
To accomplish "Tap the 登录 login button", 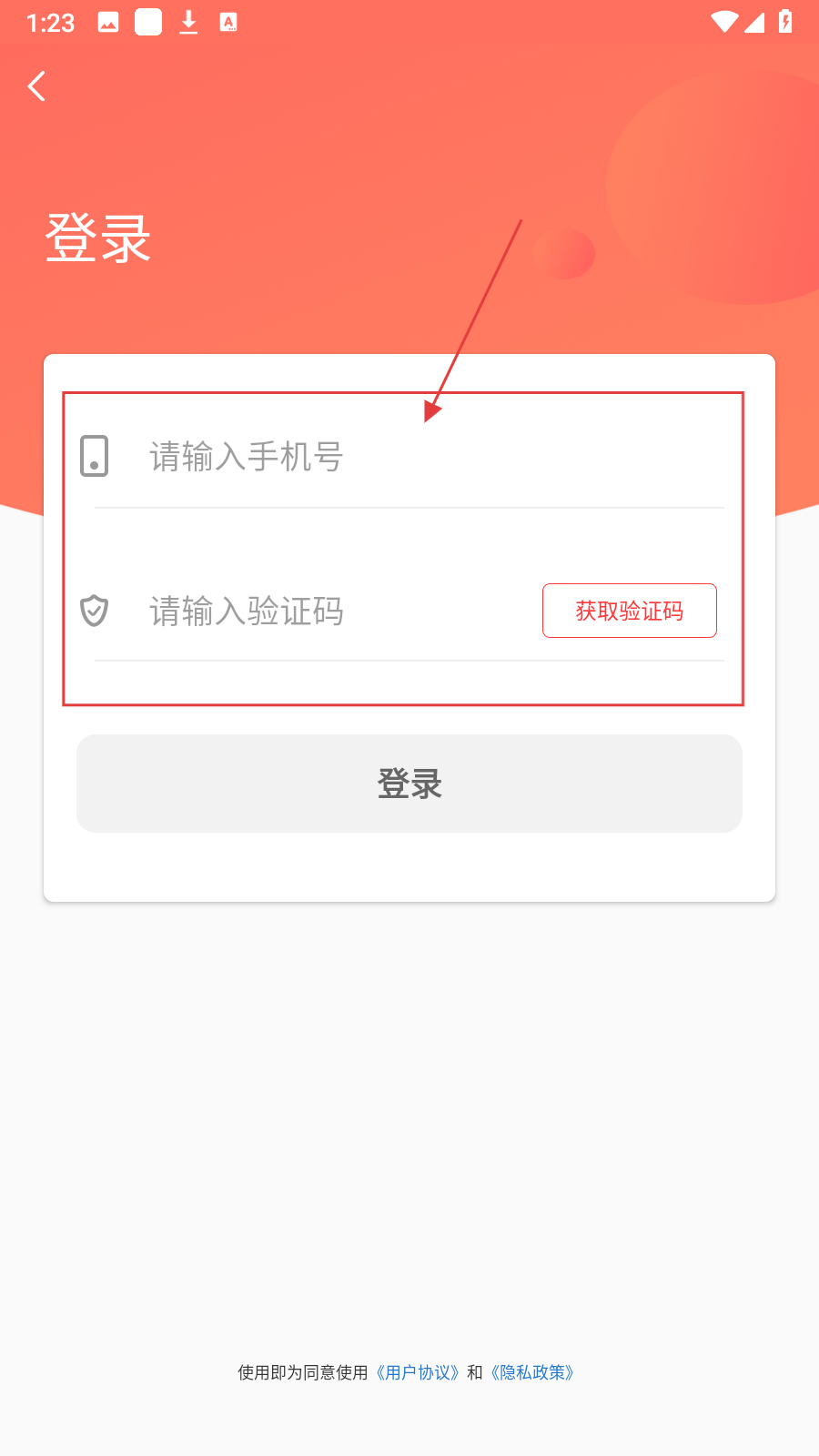I will pyautogui.click(x=409, y=784).
